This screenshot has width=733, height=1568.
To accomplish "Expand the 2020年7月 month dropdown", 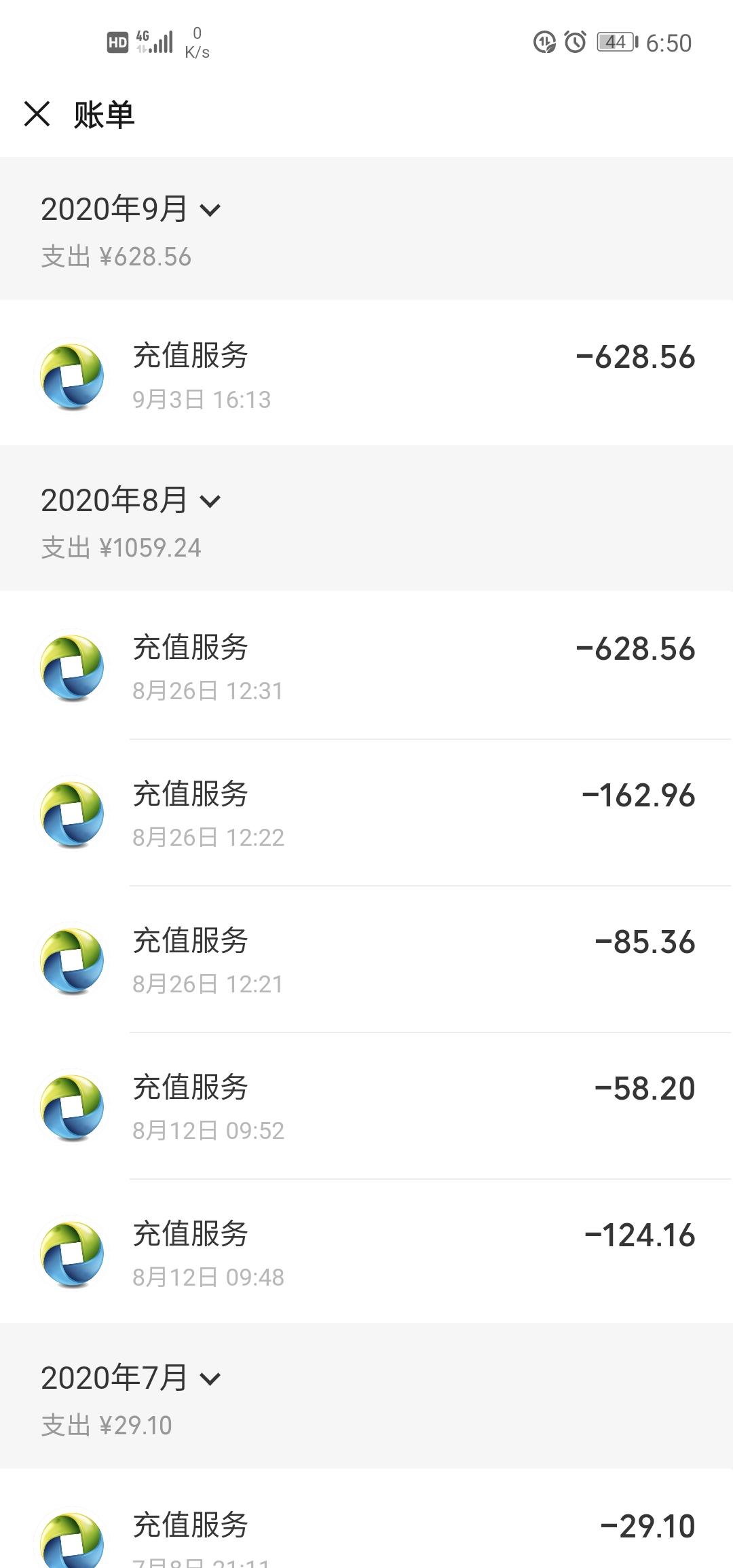I will pos(131,1378).
